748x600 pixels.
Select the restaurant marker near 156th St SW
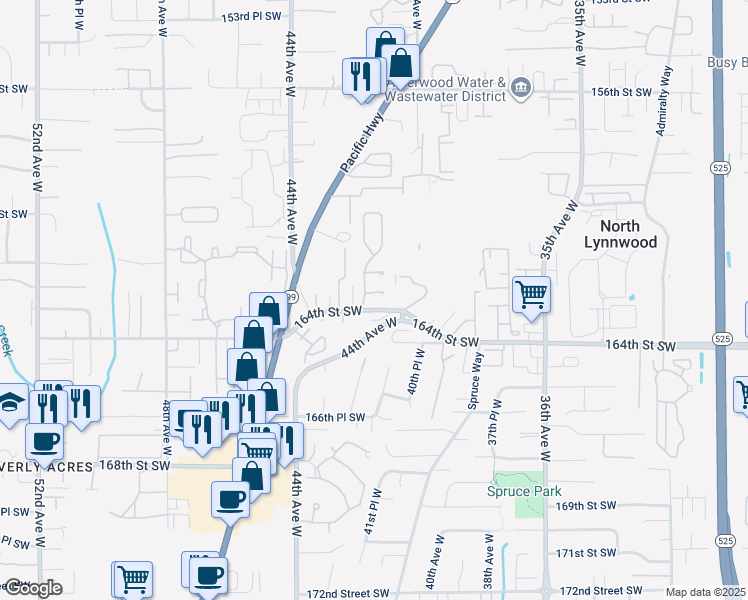tap(361, 76)
